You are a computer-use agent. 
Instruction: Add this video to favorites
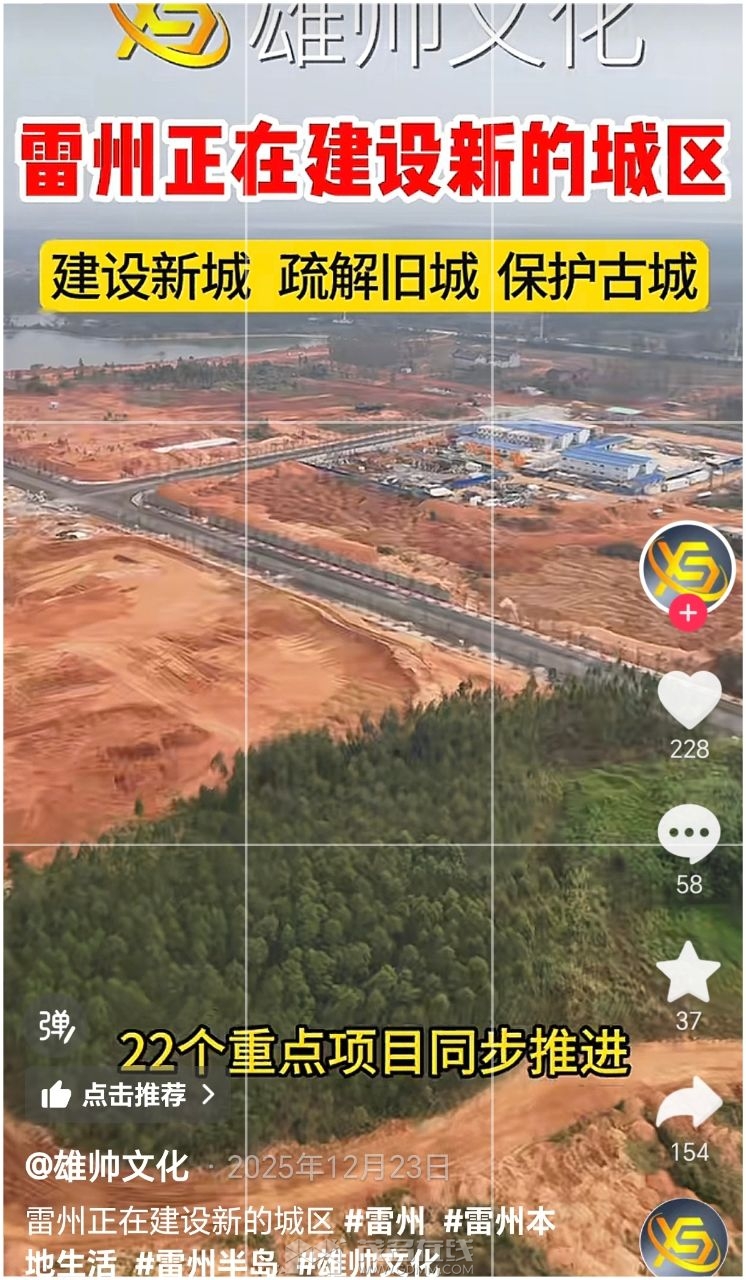point(688,973)
